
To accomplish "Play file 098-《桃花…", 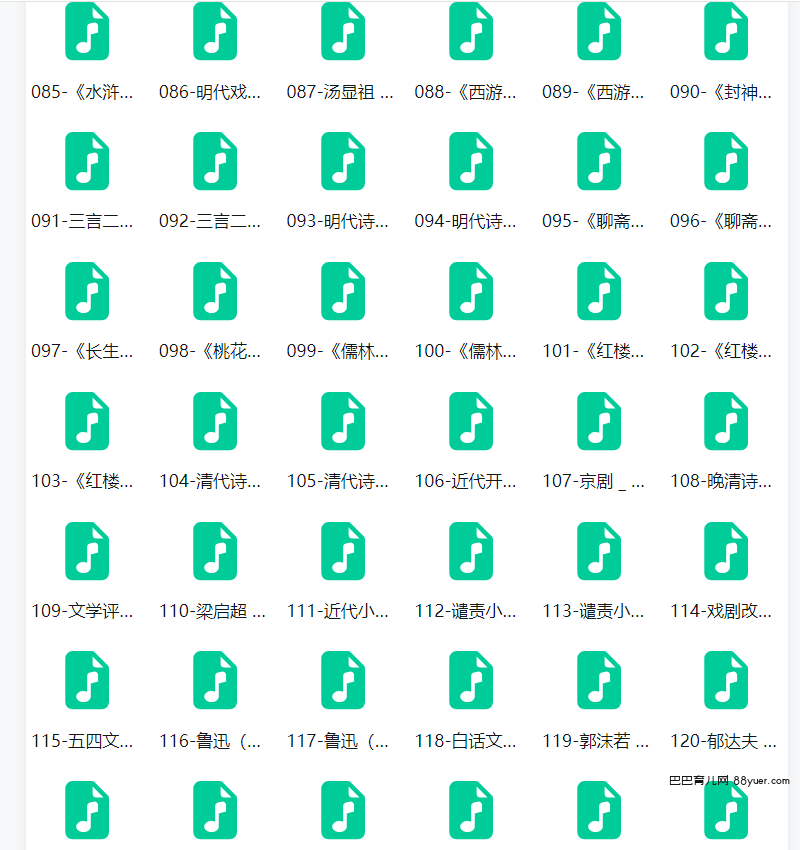I will click(215, 291).
